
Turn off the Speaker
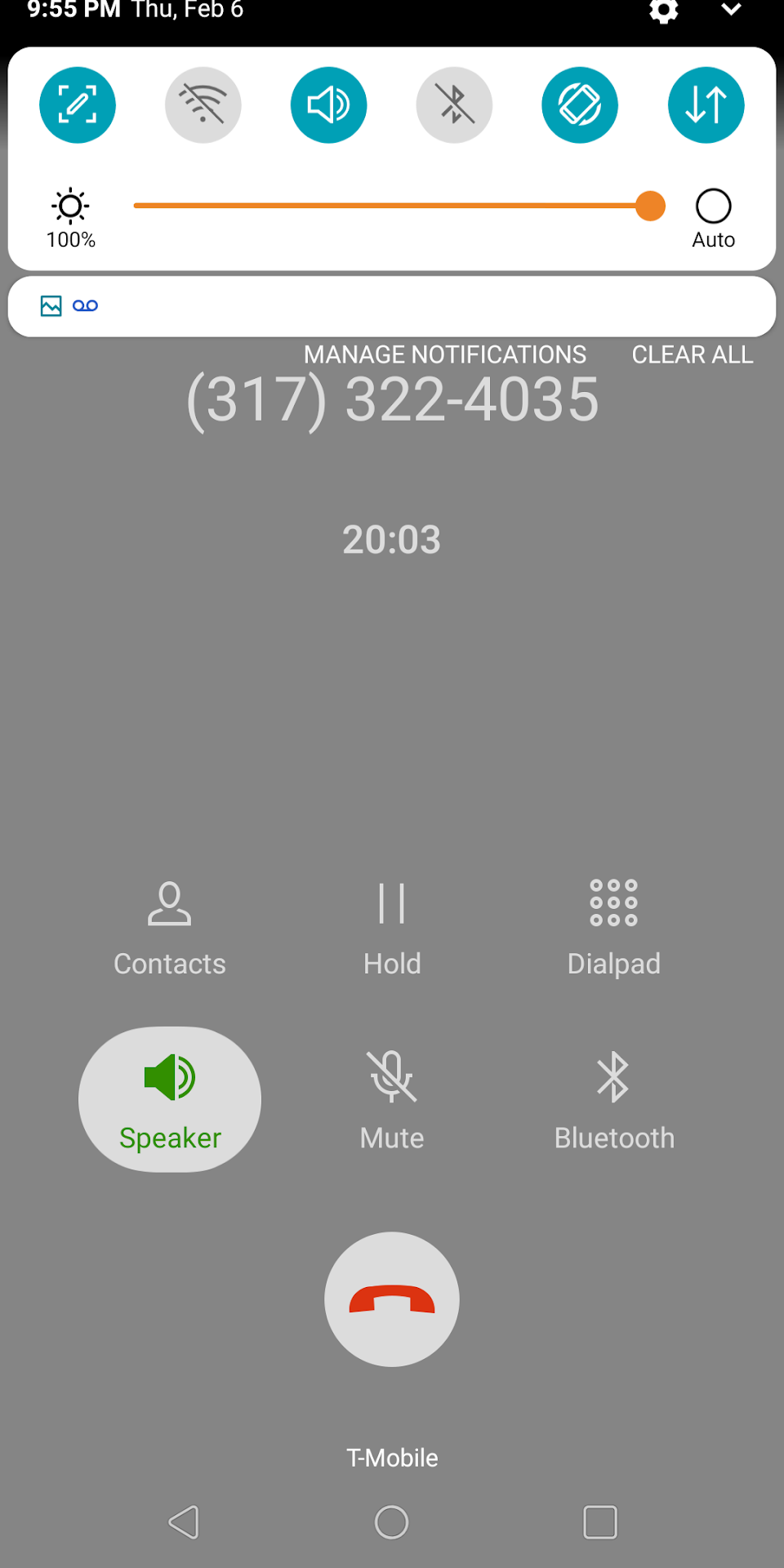point(170,1099)
